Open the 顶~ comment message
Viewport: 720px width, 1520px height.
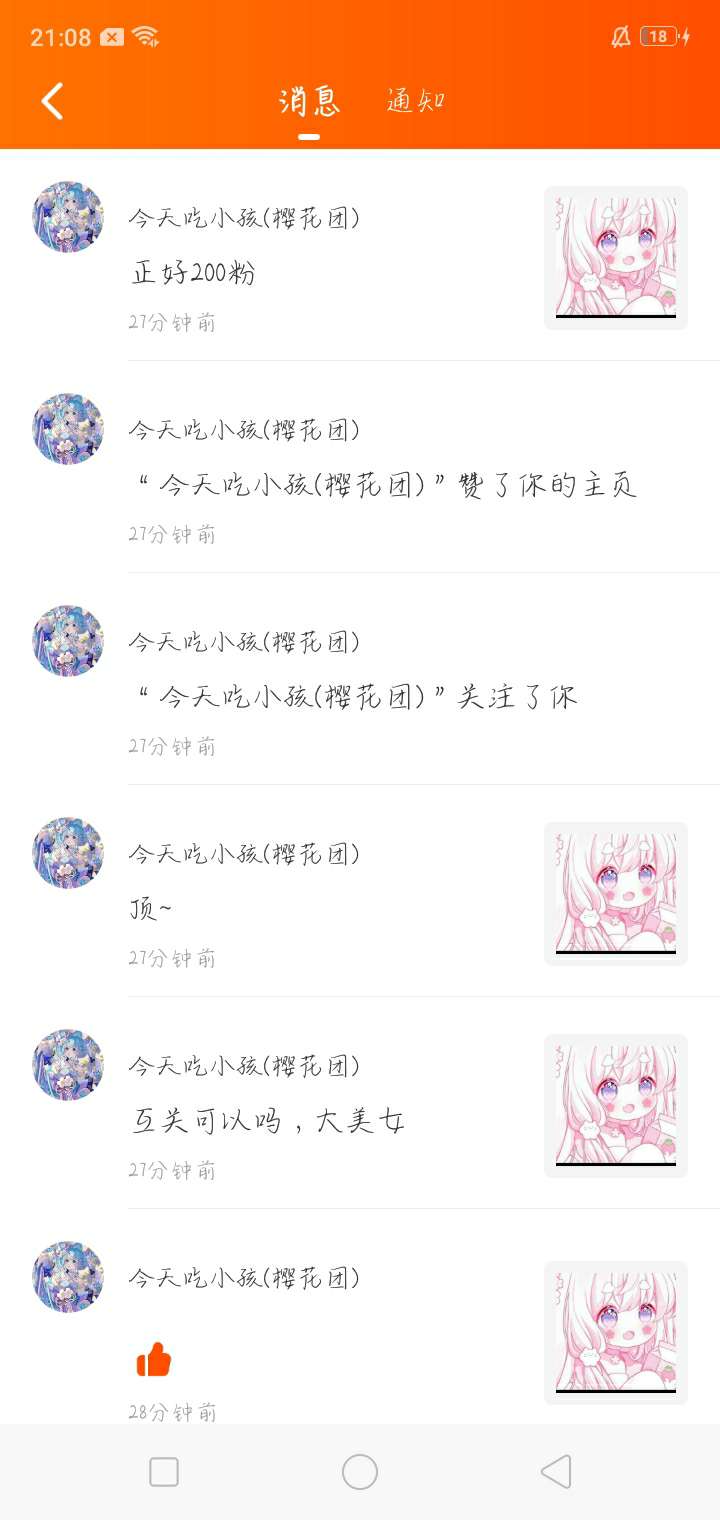(360, 891)
